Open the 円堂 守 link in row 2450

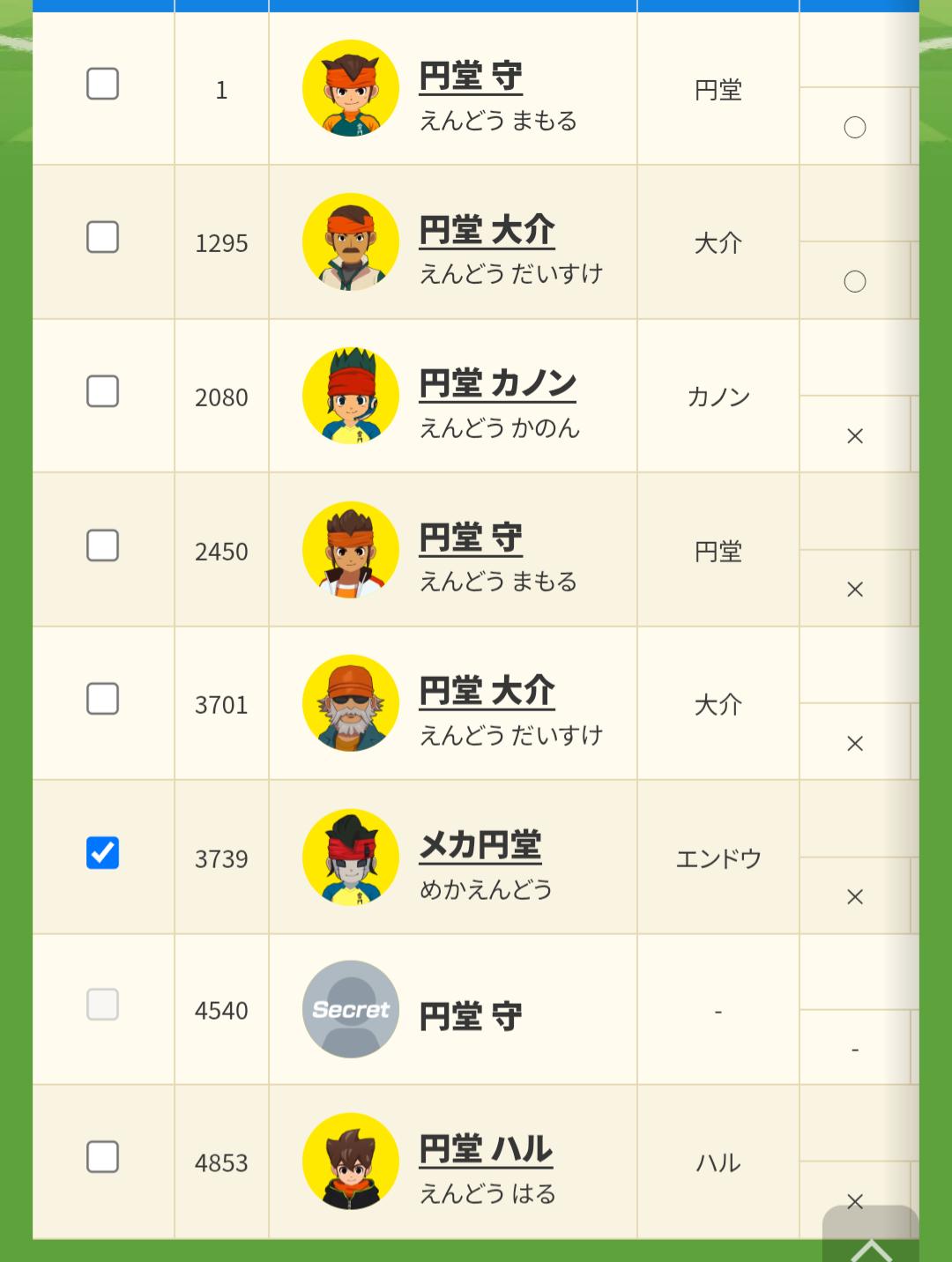tap(471, 538)
